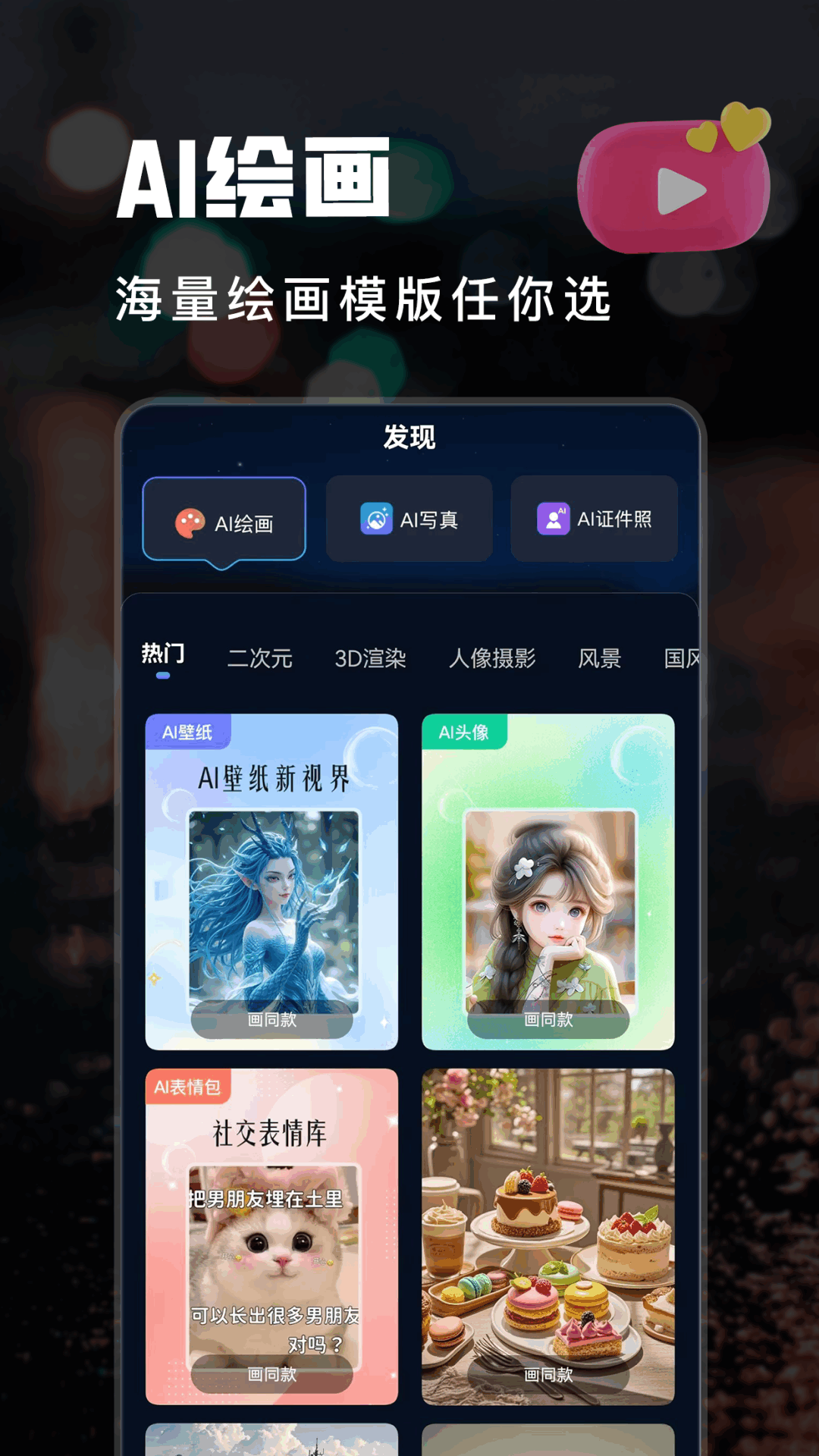Viewport: 819px width, 1456px height.
Task: Toggle the AI绘画 mode selection
Action: pos(224,519)
